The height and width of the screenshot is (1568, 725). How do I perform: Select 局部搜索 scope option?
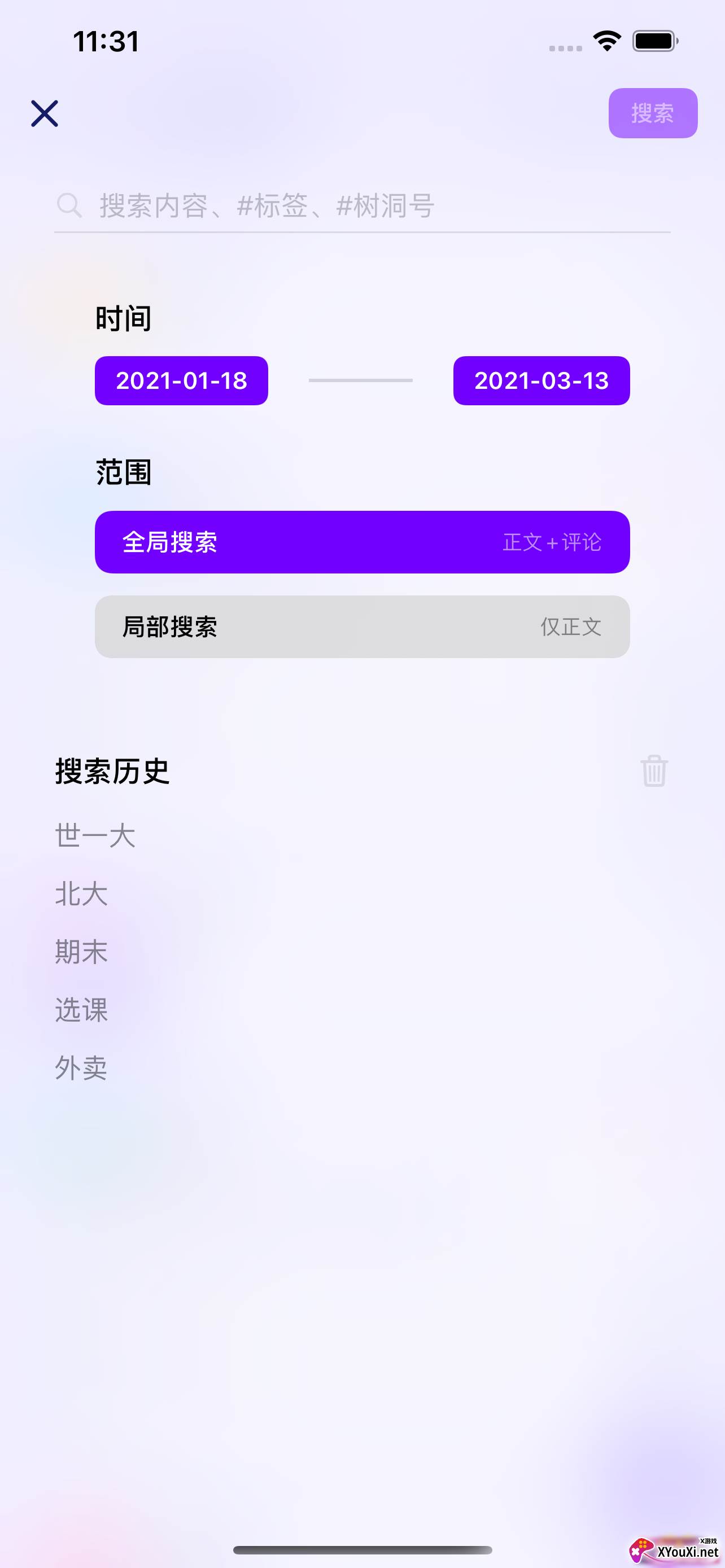[362, 627]
